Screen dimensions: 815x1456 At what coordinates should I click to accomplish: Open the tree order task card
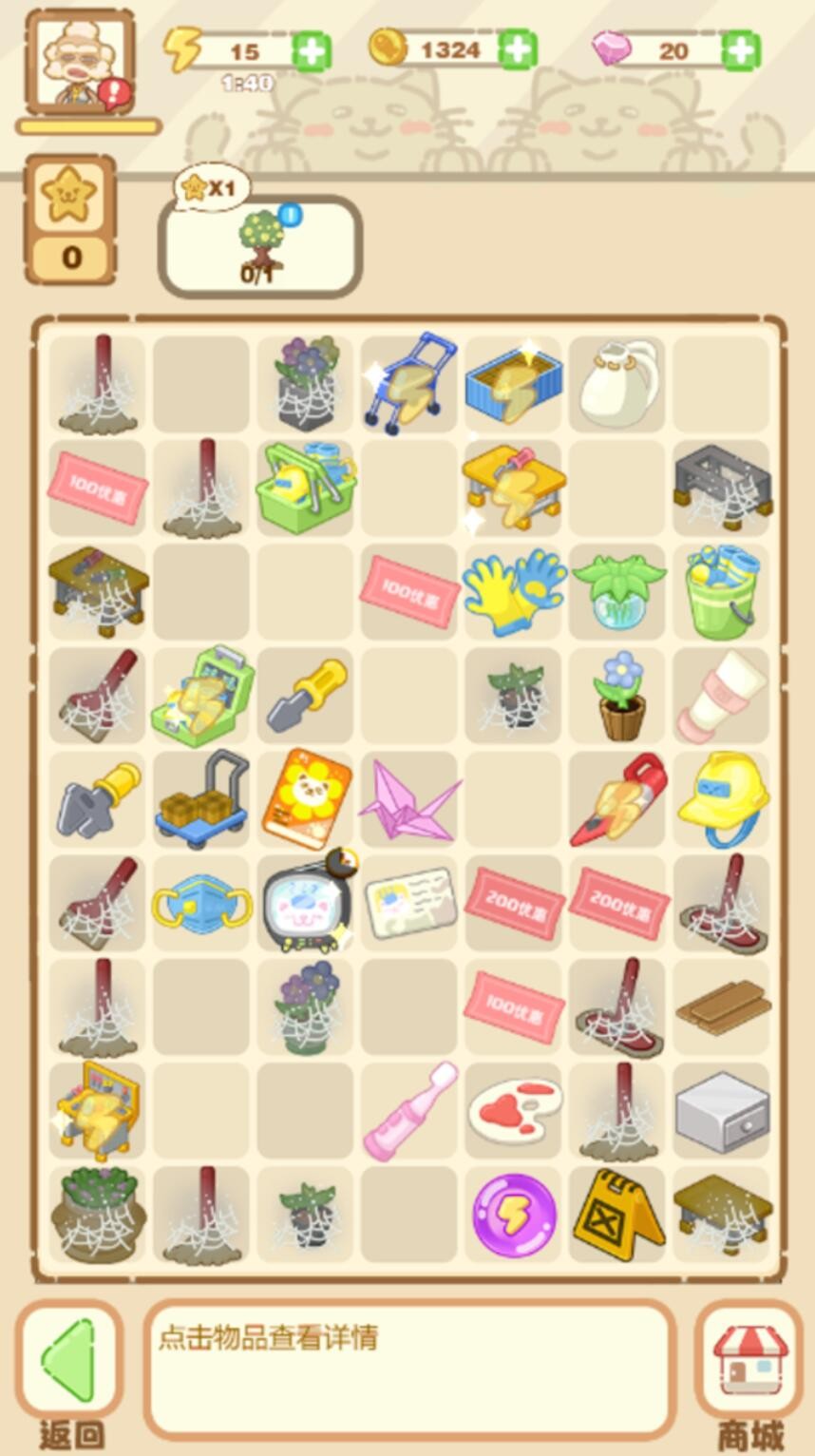click(259, 246)
